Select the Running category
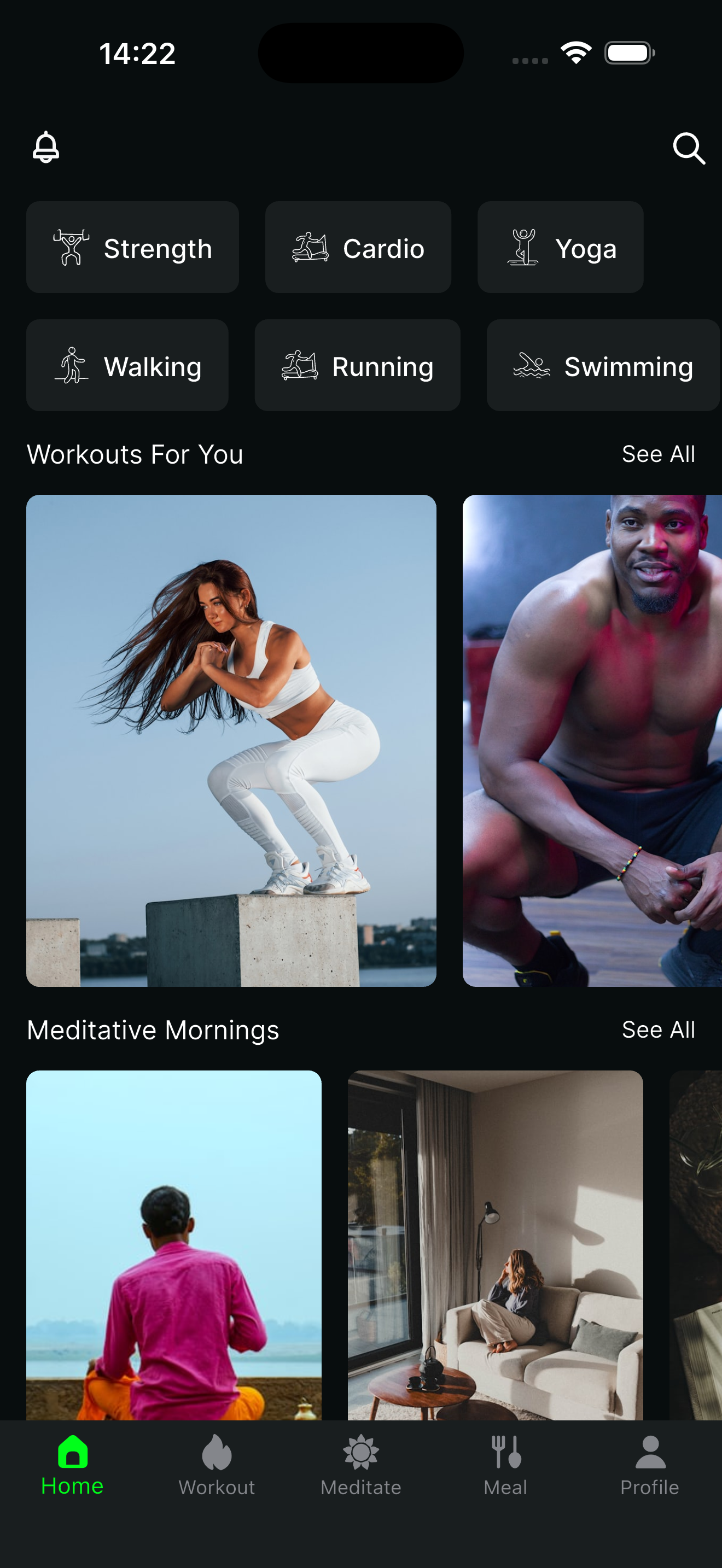This screenshot has width=722, height=1568. coord(357,365)
